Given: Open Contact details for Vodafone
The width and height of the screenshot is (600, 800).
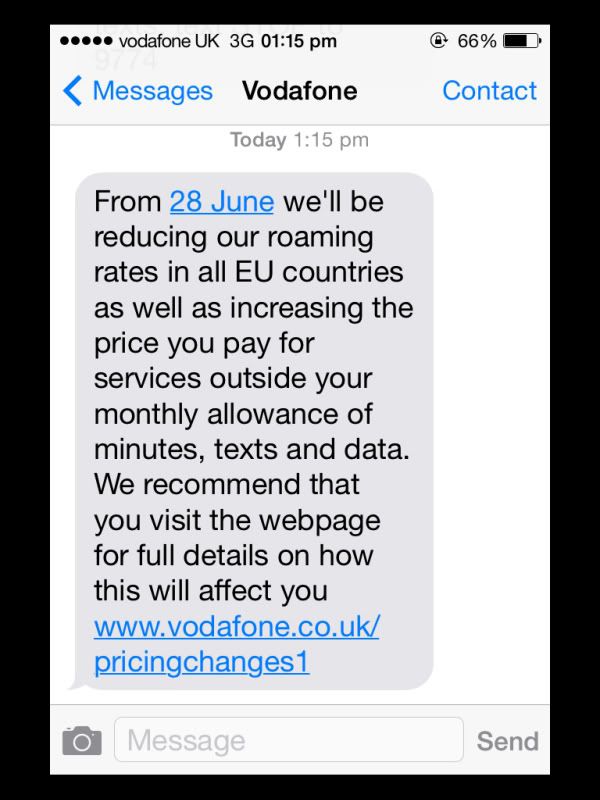Looking at the screenshot, I should point(489,91).
